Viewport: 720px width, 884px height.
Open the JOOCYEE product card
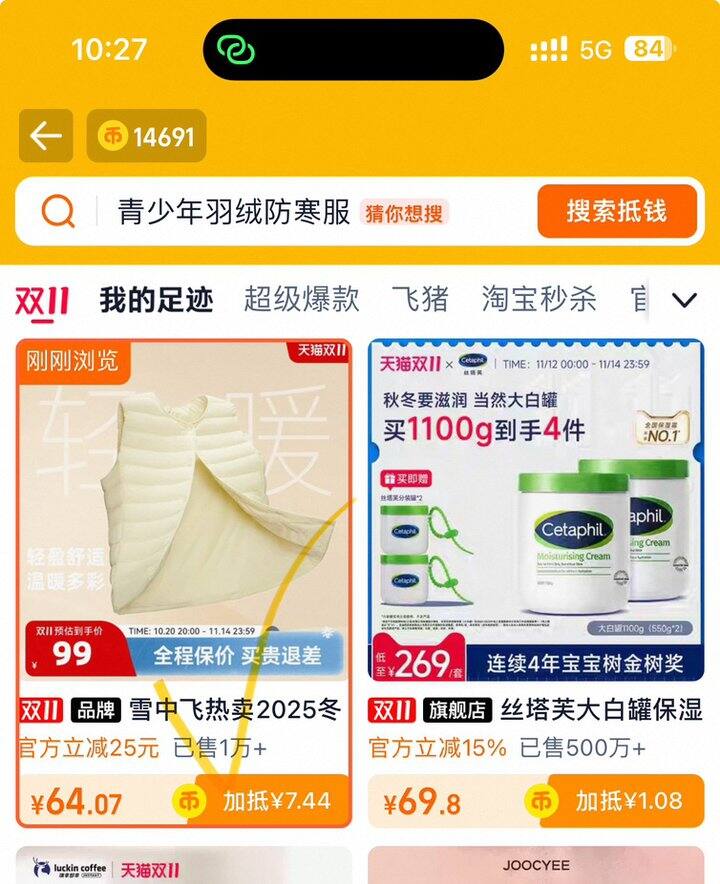click(536, 866)
